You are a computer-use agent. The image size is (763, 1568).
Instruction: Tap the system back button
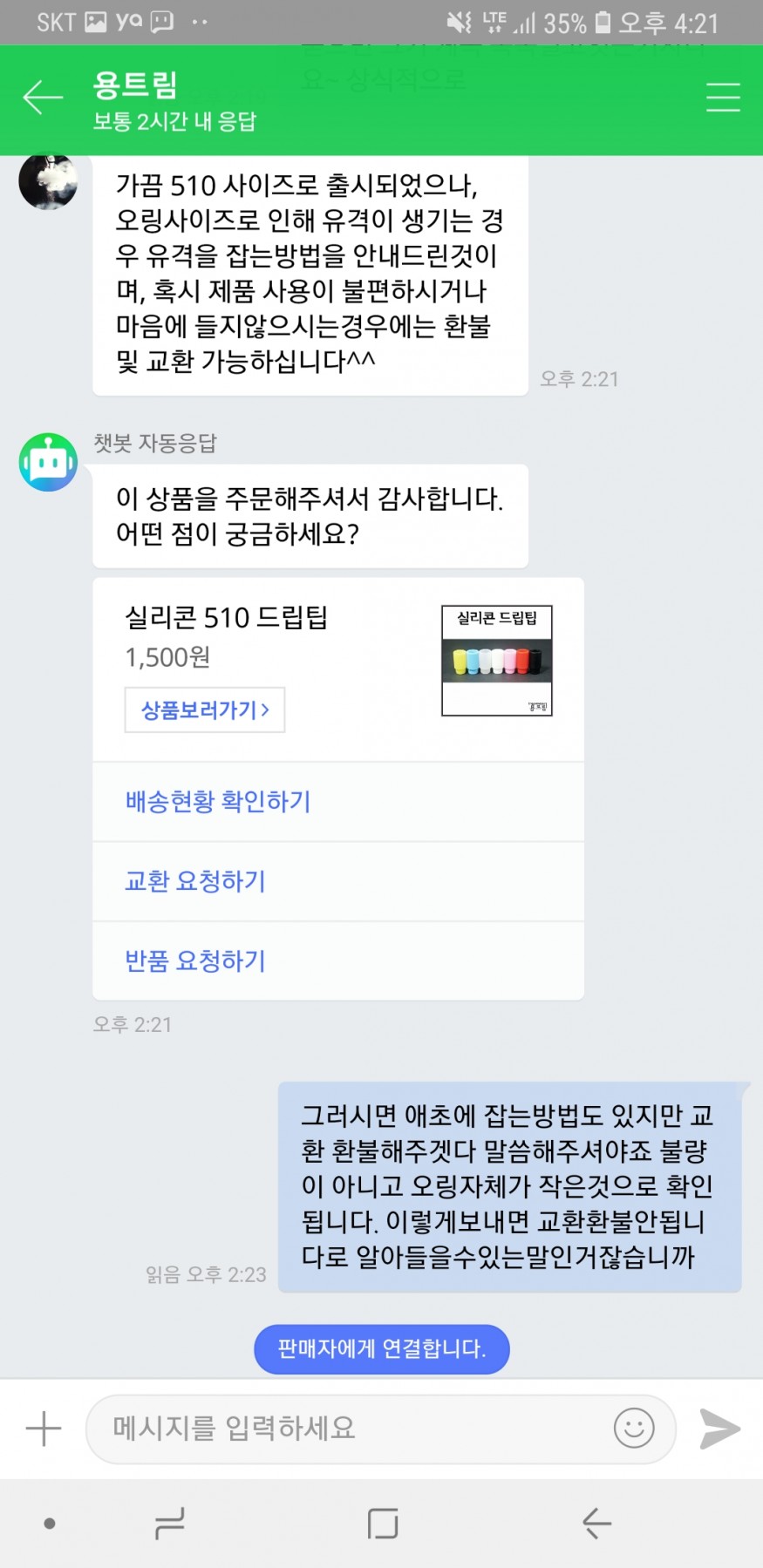pyautogui.click(x=596, y=1523)
